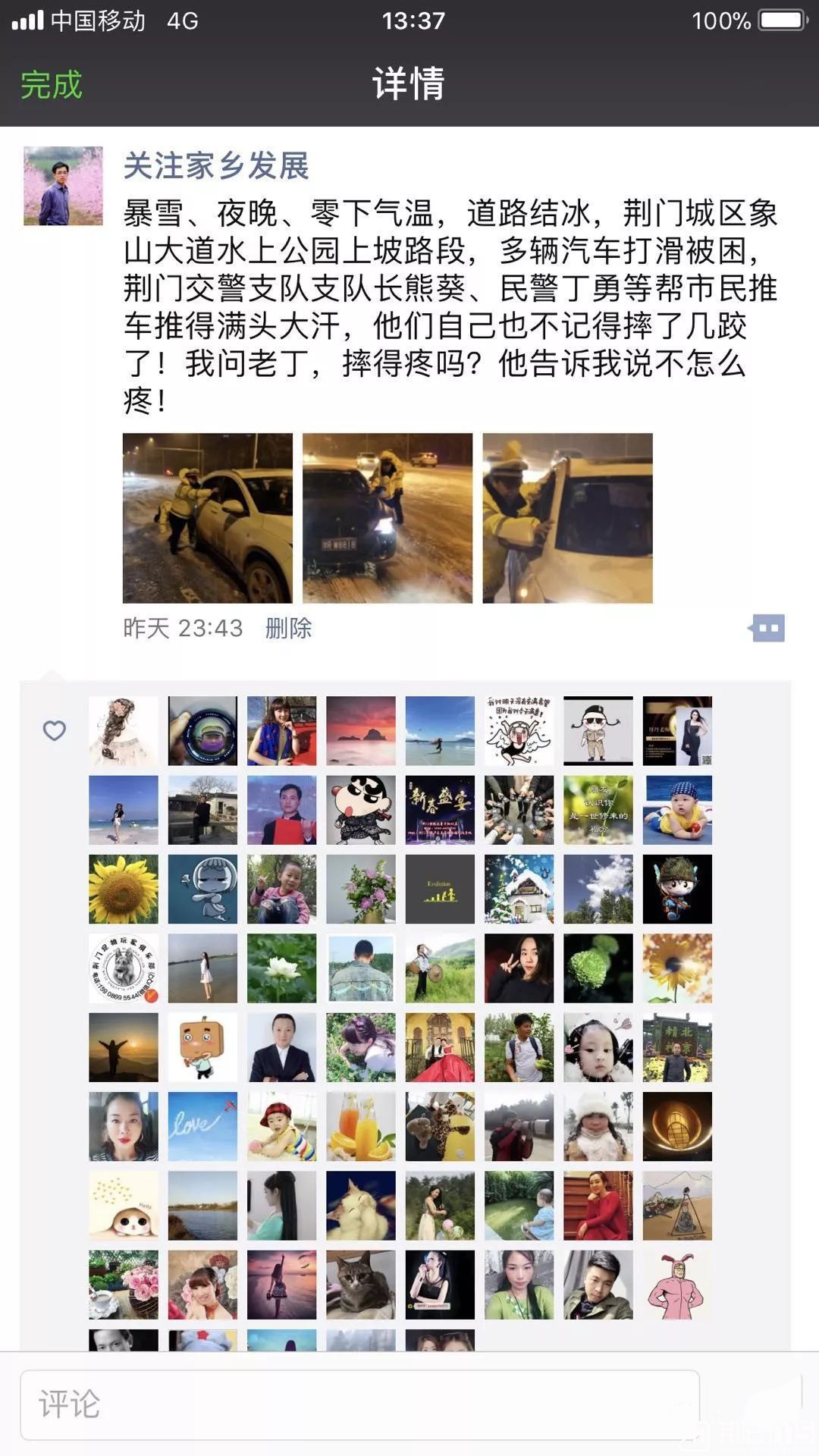Open the blue sky 'love' avatar
Screen dimensions: 819x1456
202,1126
